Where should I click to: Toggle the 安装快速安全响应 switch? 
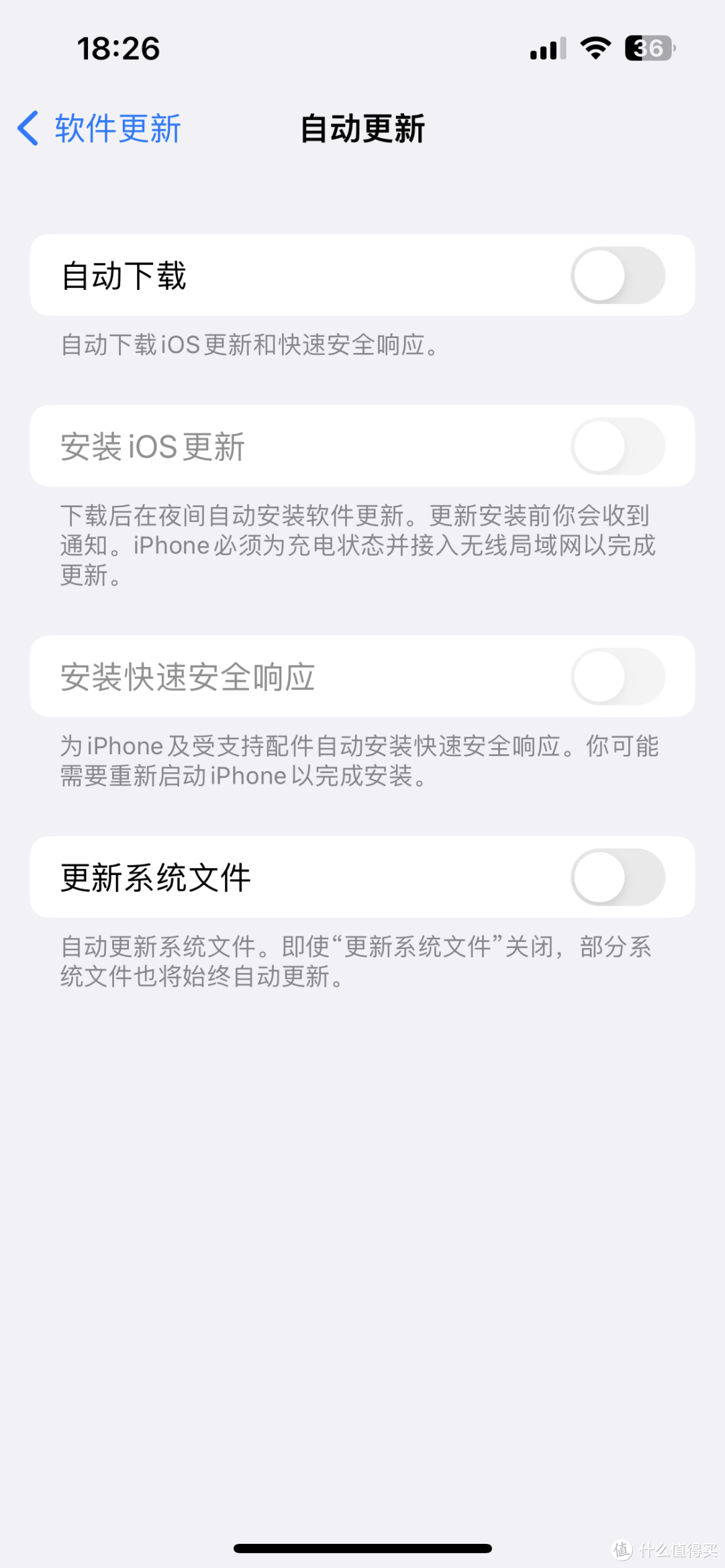point(618,676)
